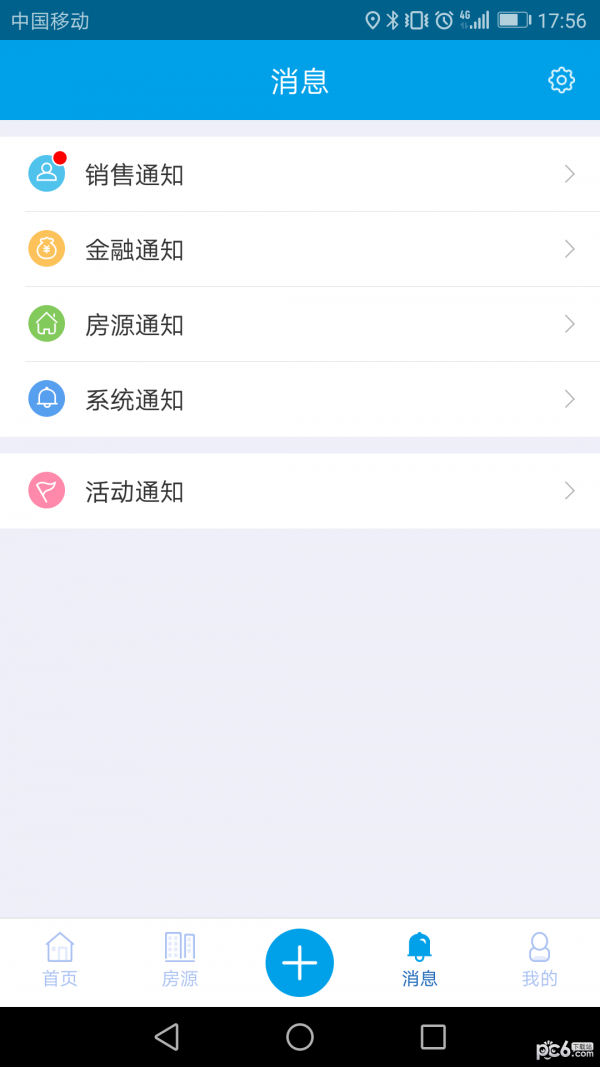Switch to the 首页 tab
600x1067 pixels.
pyautogui.click(x=60, y=960)
